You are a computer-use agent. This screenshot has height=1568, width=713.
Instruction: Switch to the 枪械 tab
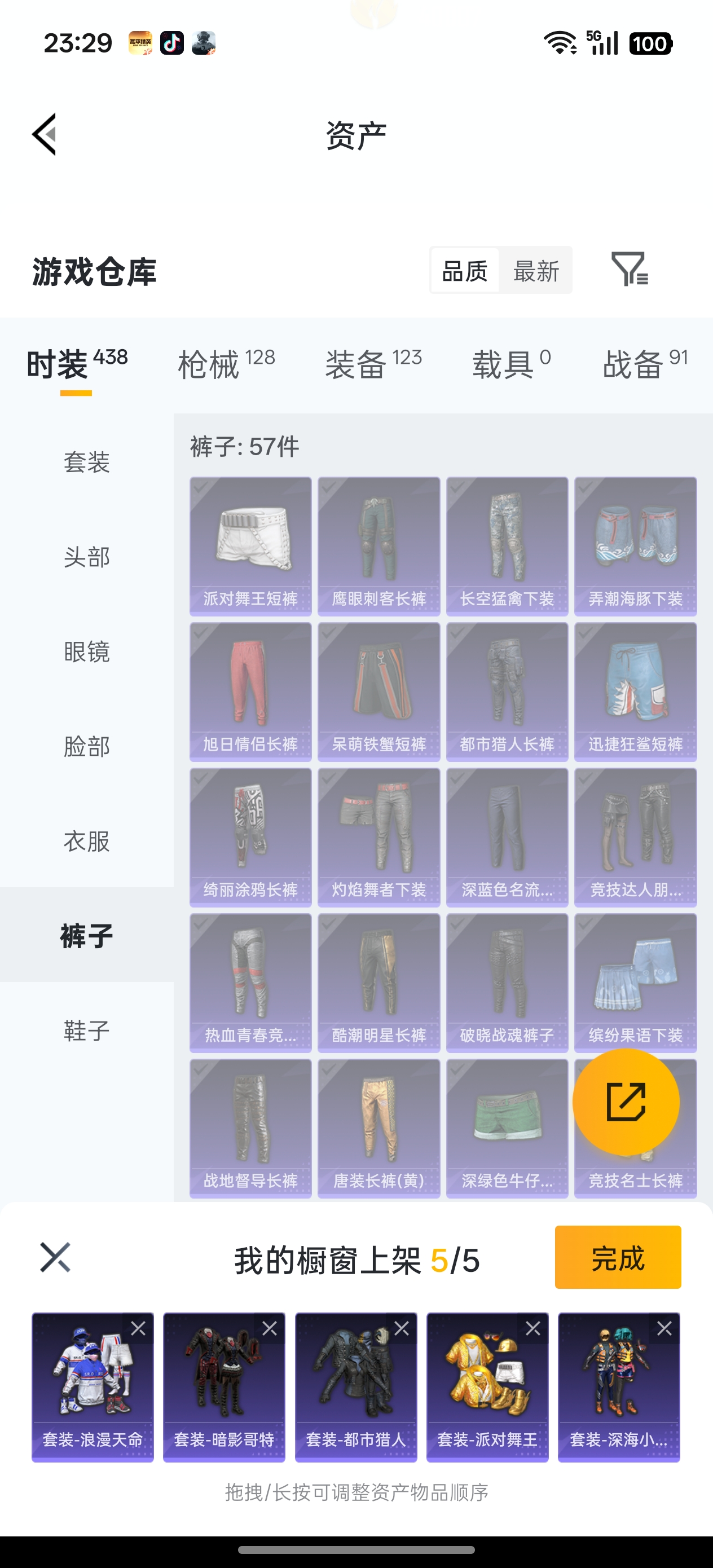pos(226,364)
